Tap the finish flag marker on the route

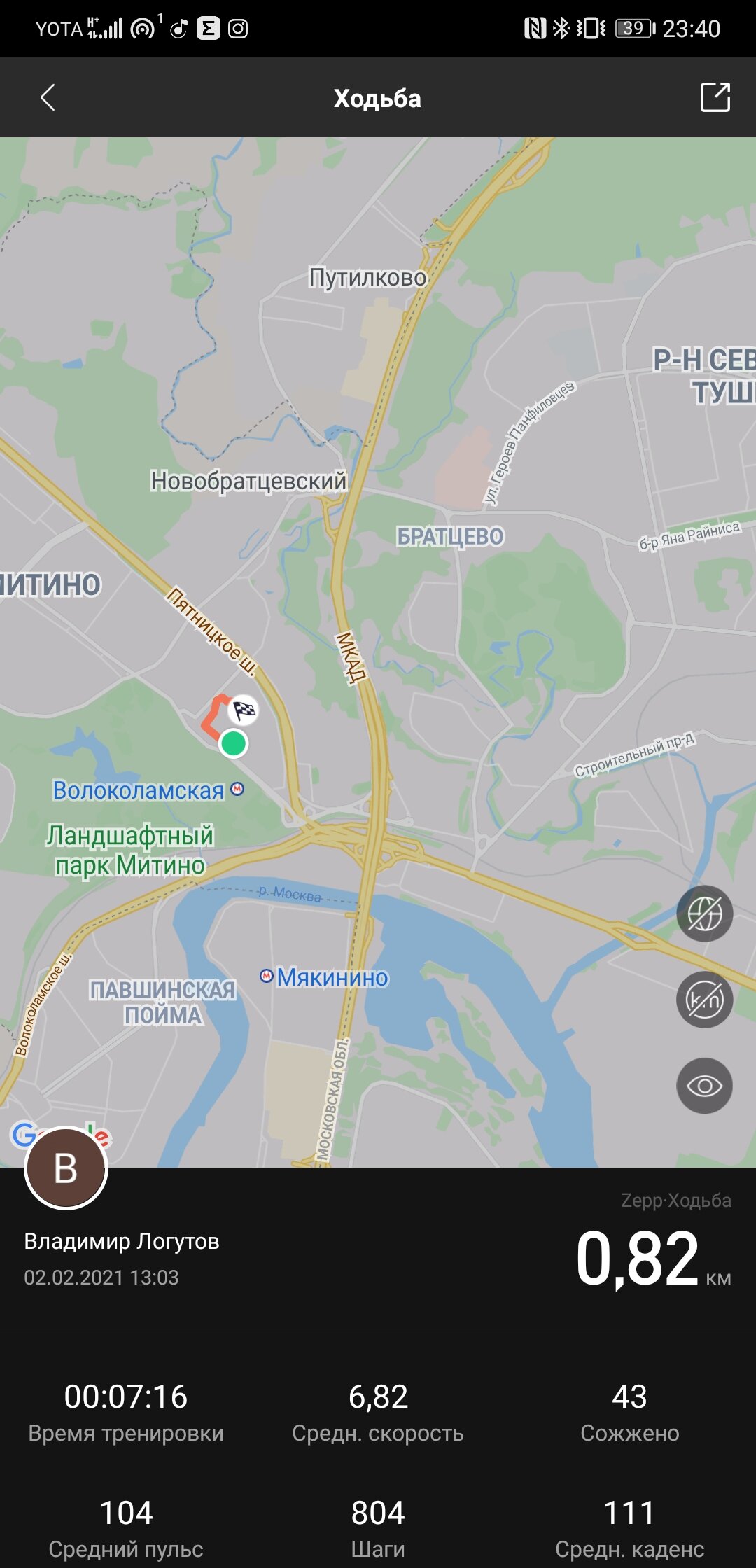[244, 710]
